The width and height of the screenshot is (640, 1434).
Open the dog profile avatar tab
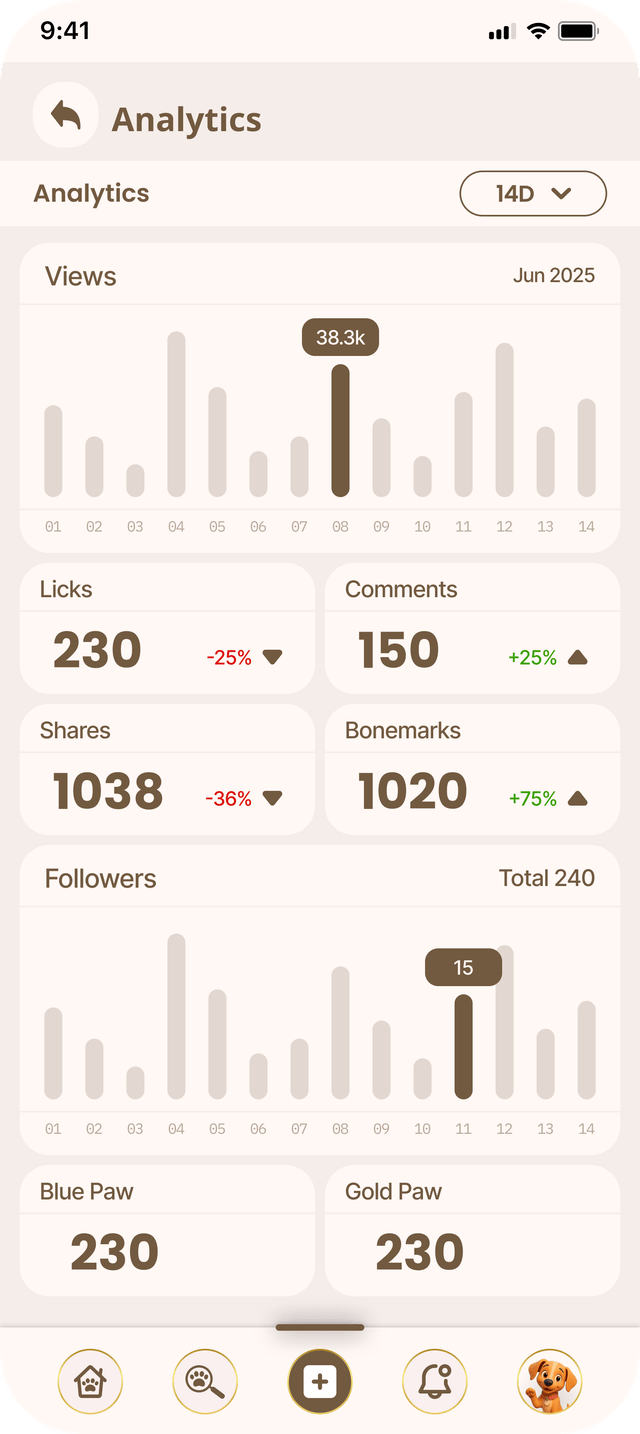click(x=549, y=1381)
